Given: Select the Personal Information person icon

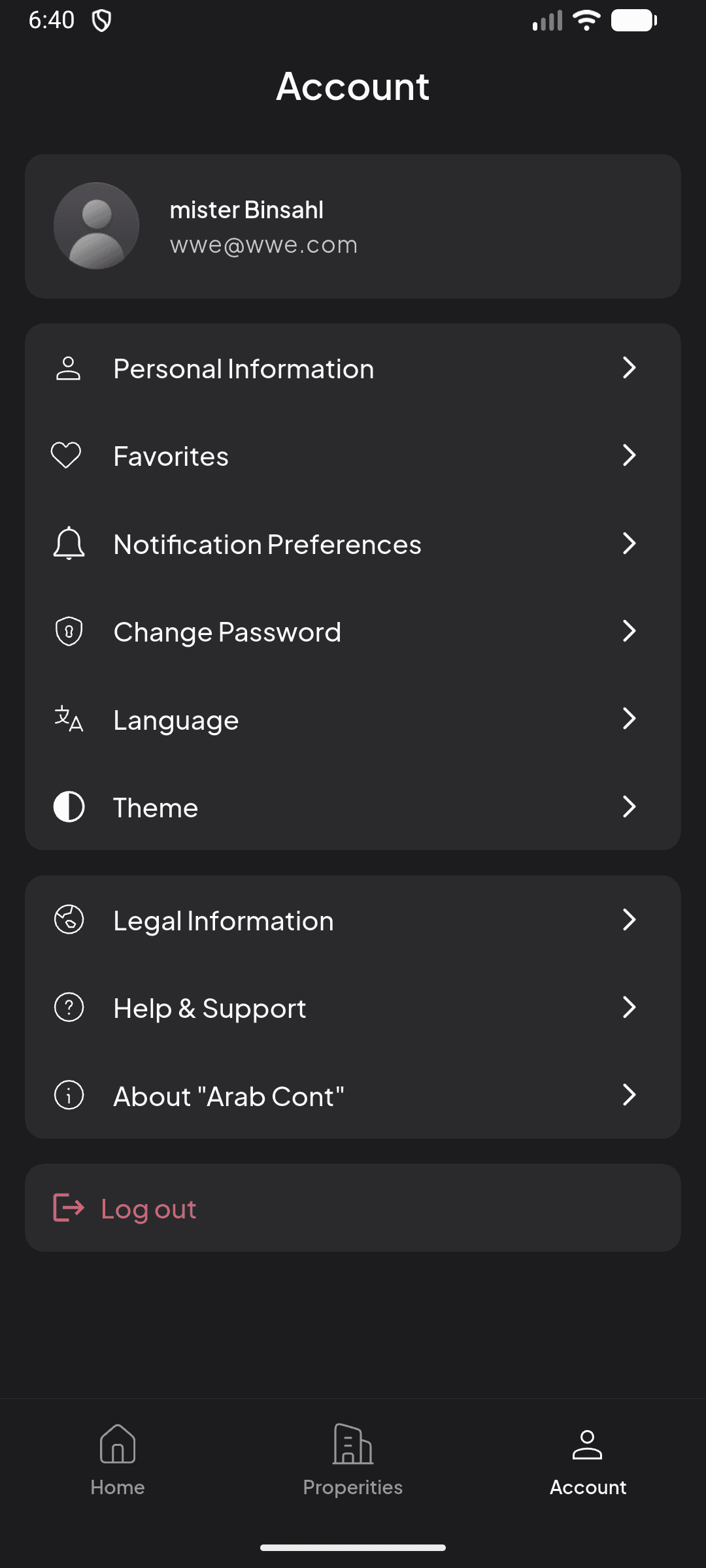Looking at the screenshot, I should pyautogui.click(x=68, y=368).
